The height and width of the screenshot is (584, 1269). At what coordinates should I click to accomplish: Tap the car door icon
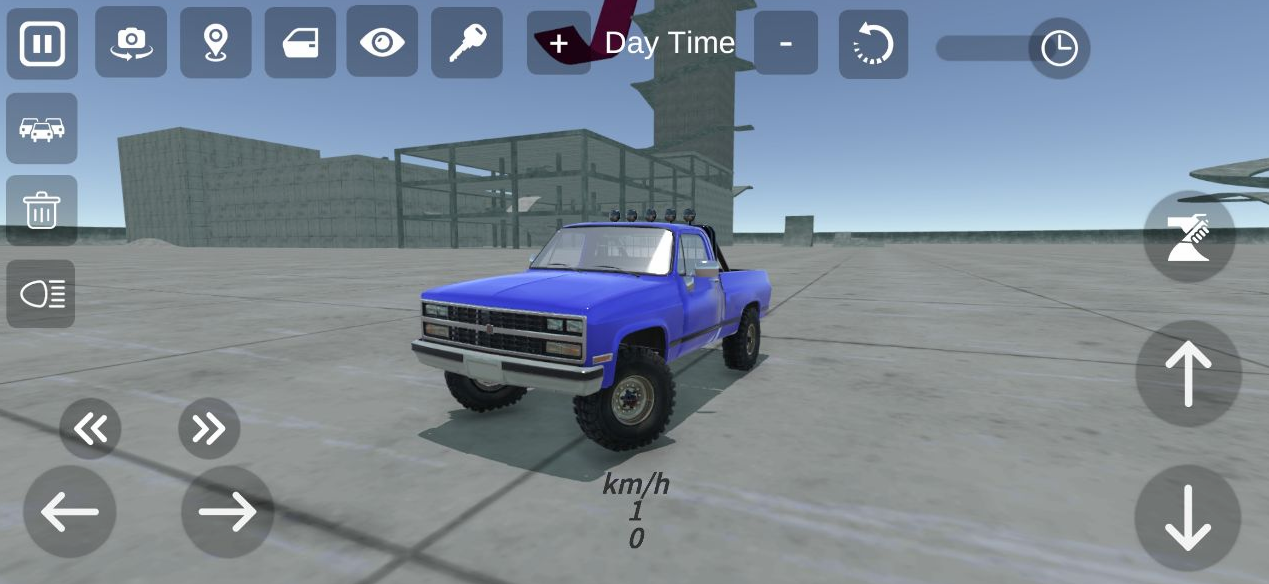click(x=300, y=42)
